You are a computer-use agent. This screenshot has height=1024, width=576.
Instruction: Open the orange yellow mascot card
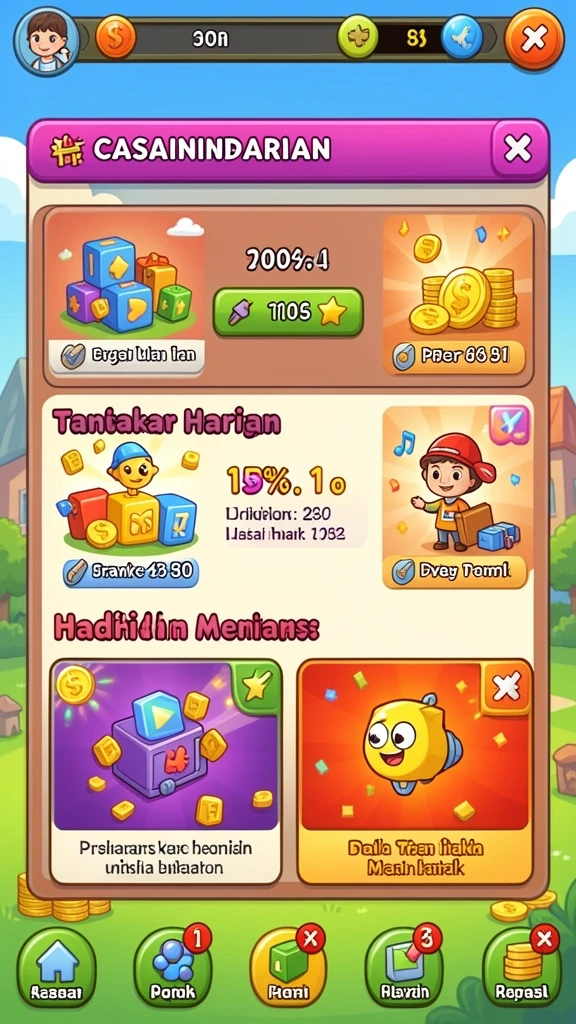[x=415, y=771]
